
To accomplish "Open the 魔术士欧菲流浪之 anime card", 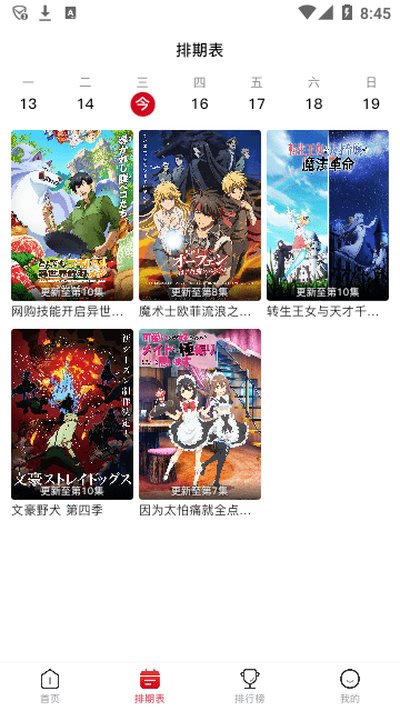I will pyautogui.click(x=200, y=224).
